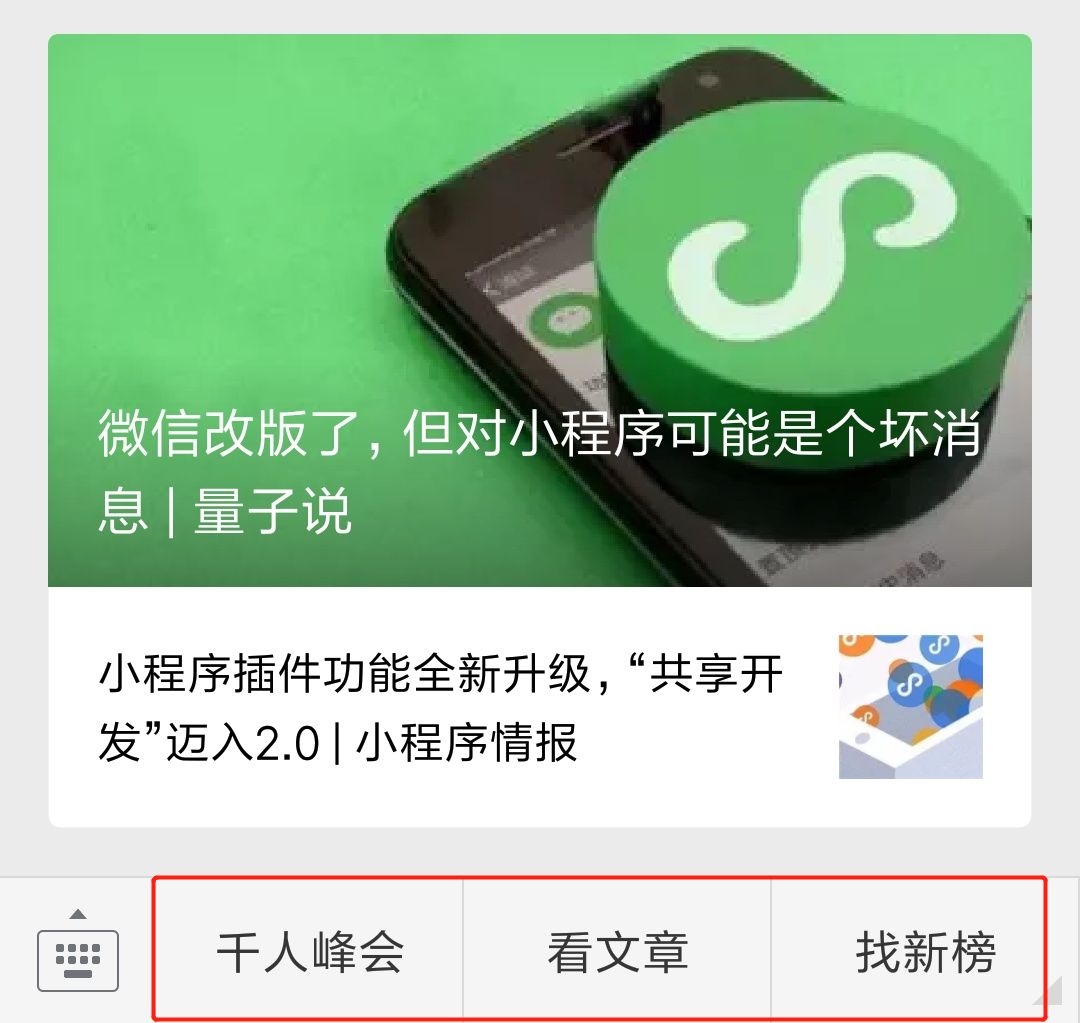
Task: Open article 微信改版了,但对小程序可能是个坏消息
Action: 539,310
